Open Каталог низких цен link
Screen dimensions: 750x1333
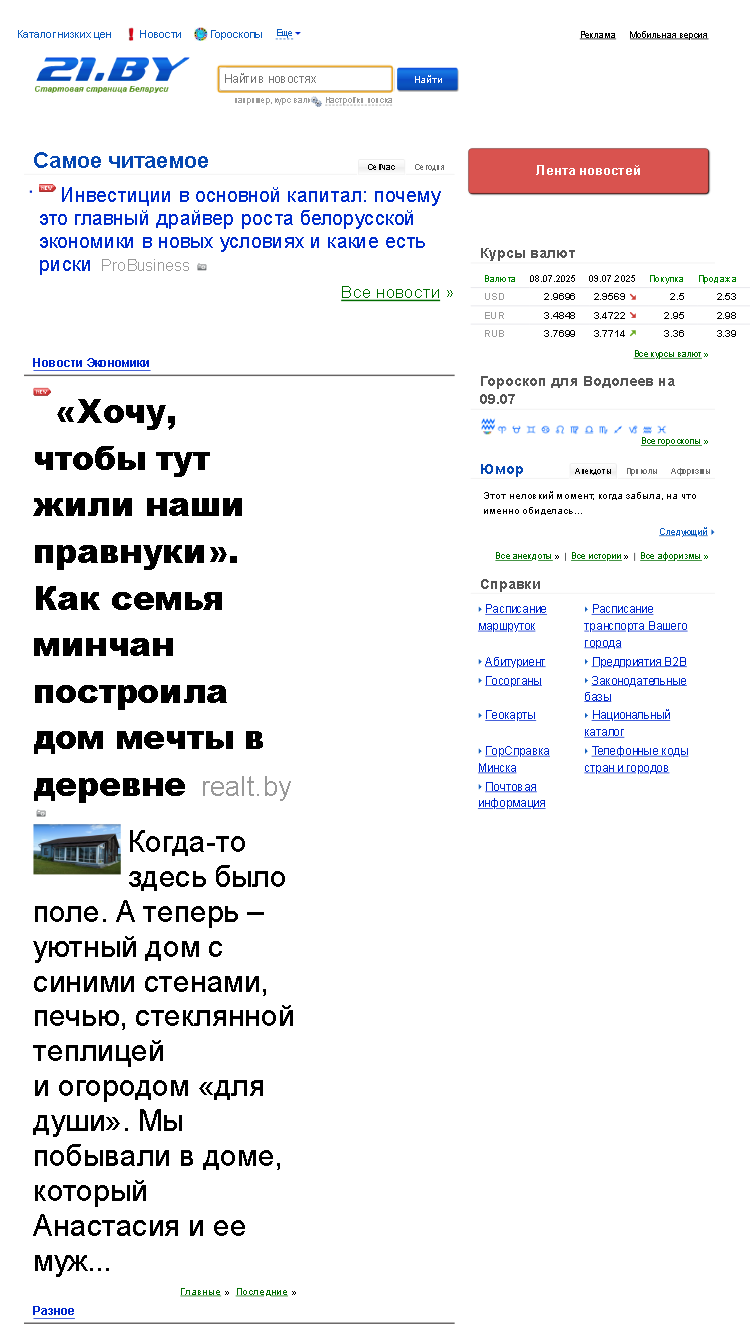coord(64,34)
